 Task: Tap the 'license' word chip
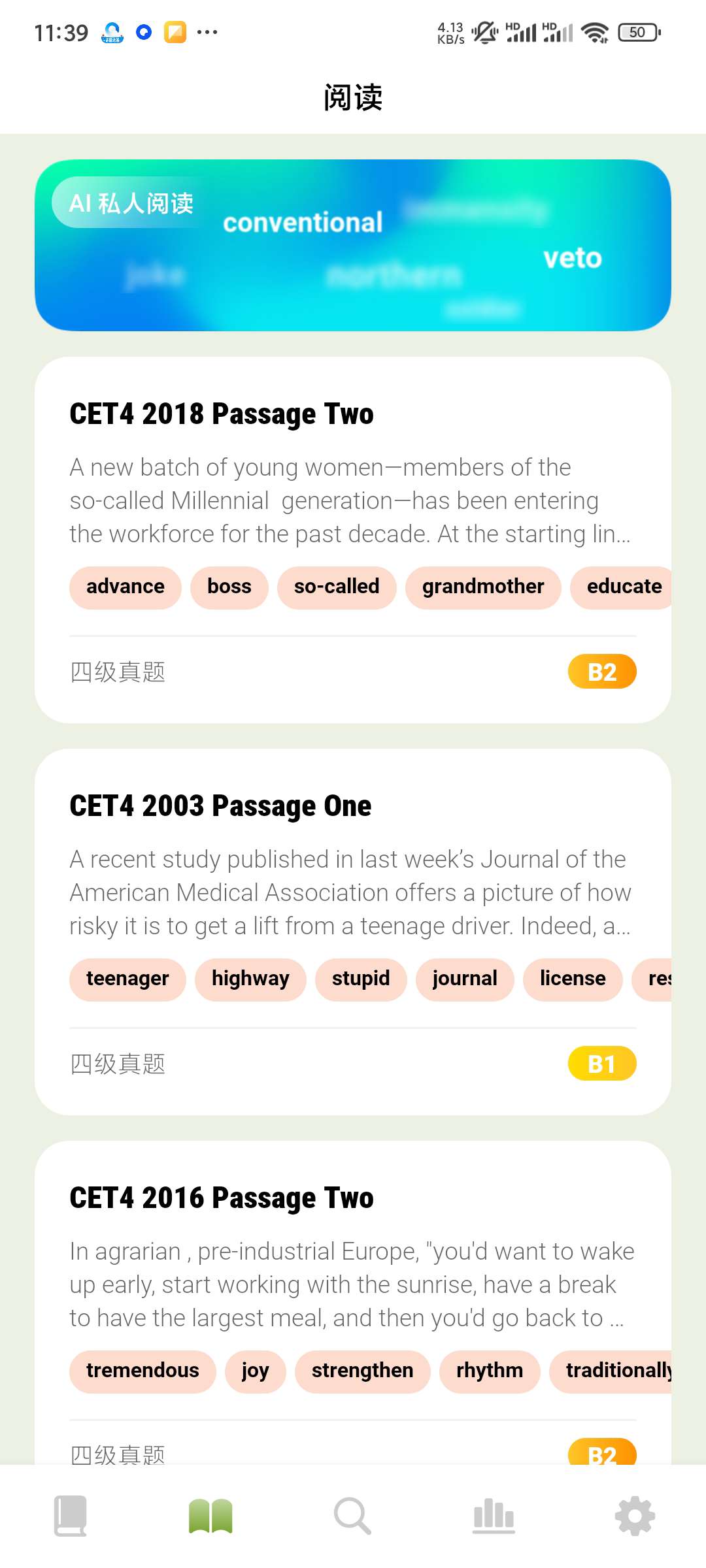point(573,979)
